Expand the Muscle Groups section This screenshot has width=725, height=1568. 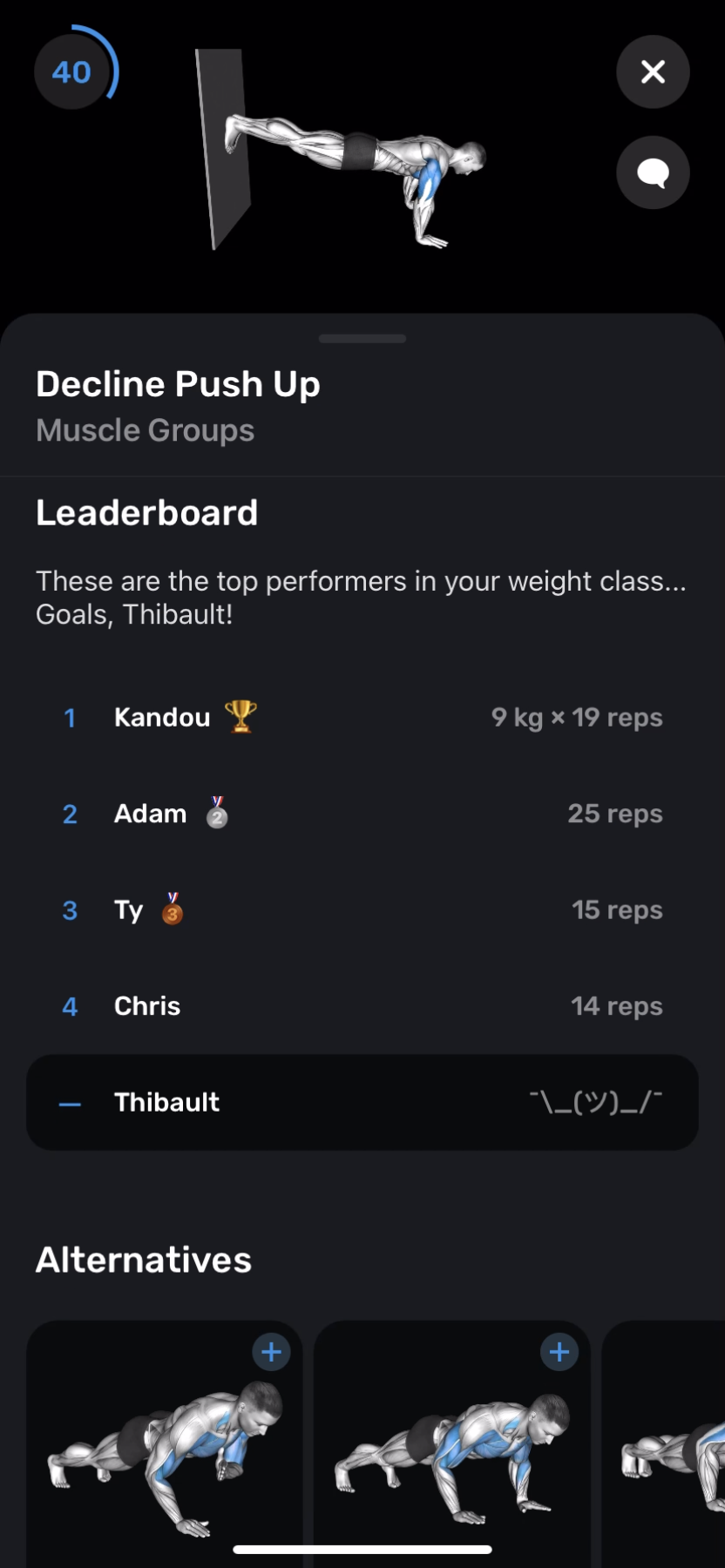pyautogui.click(x=145, y=429)
